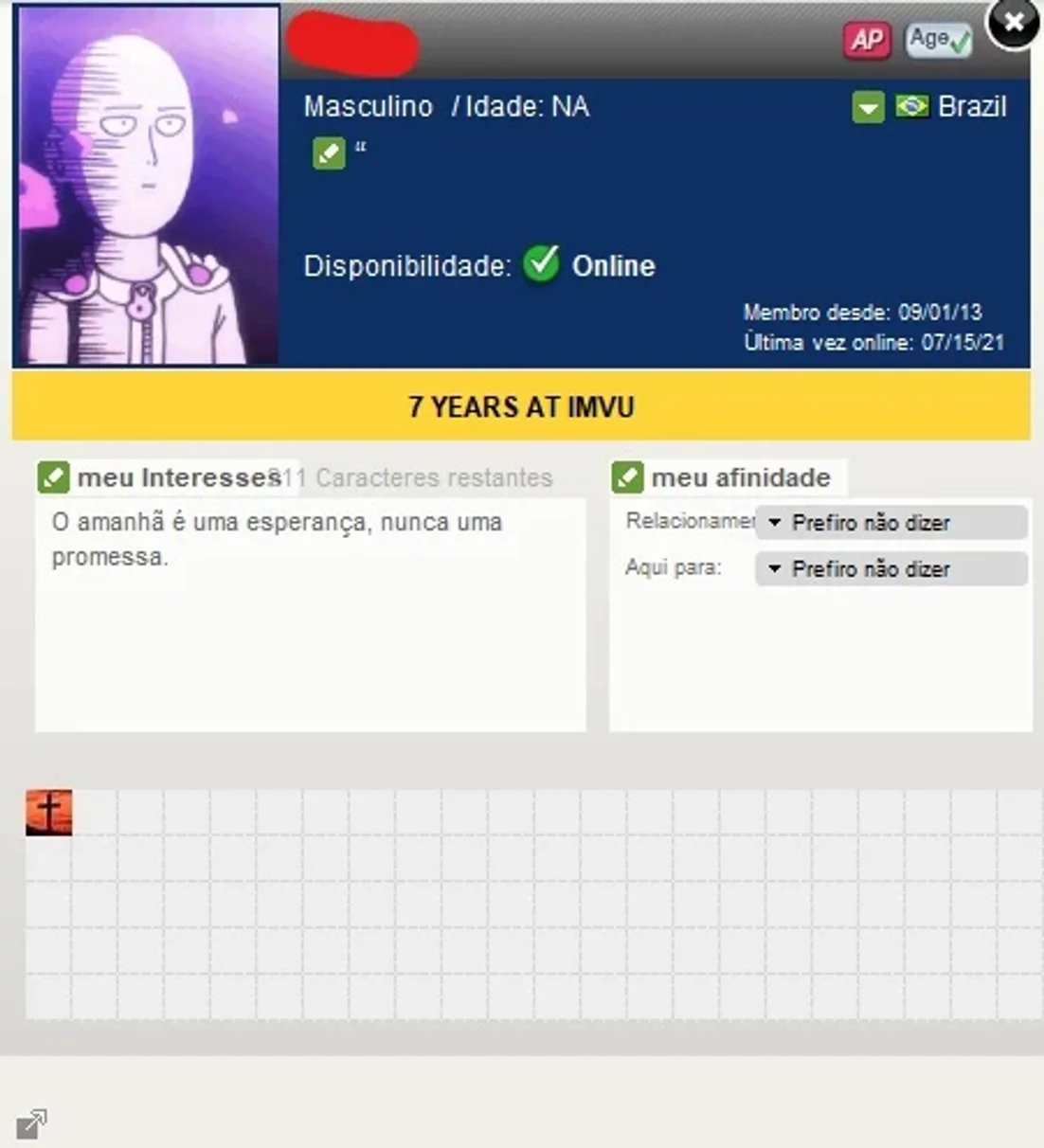Tap the AP badge
This screenshot has height=1148, width=1044.
point(867,40)
